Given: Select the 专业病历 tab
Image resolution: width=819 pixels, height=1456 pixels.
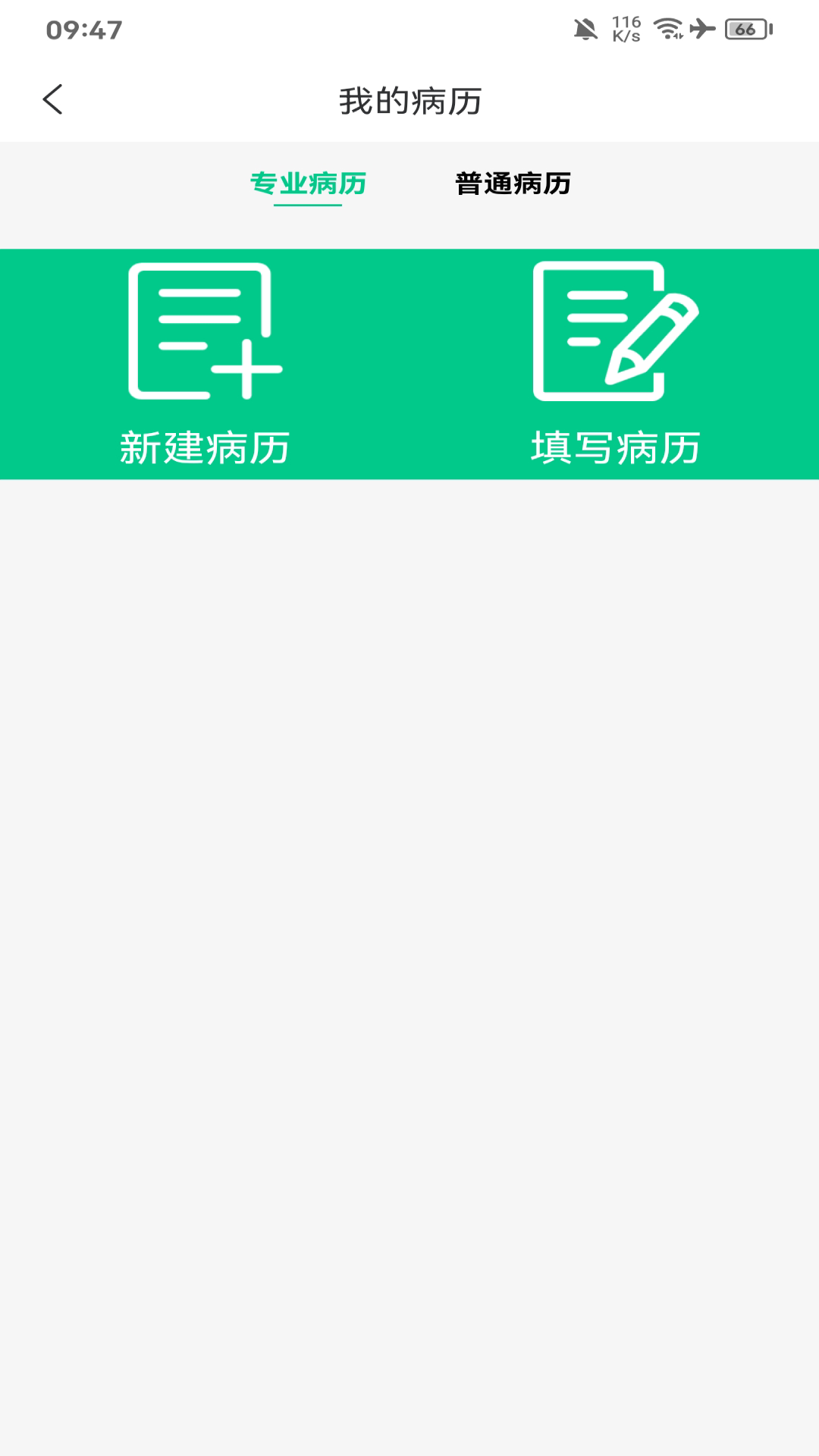Looking at the screenshot, I should point(307,183).
